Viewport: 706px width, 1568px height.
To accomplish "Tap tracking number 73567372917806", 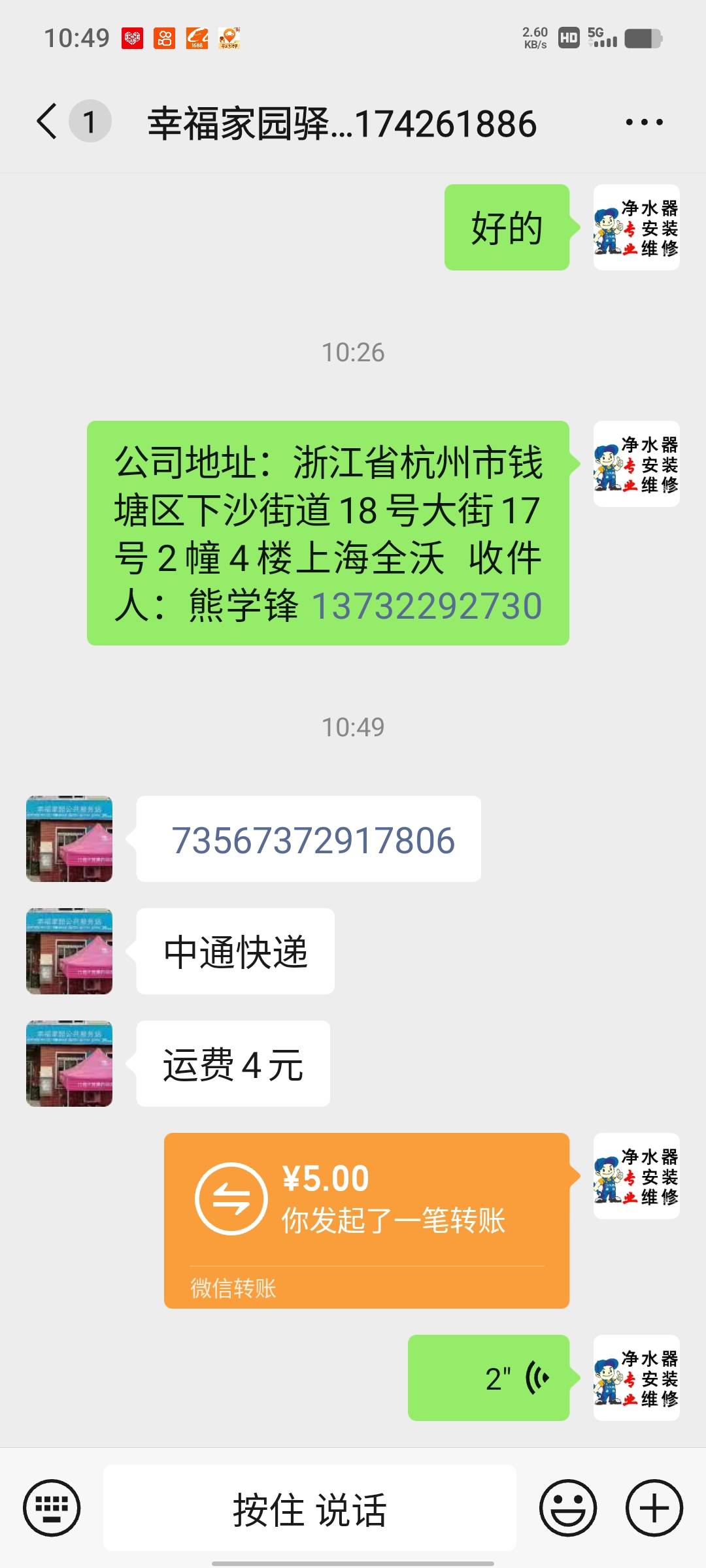I will coord(313,840).
